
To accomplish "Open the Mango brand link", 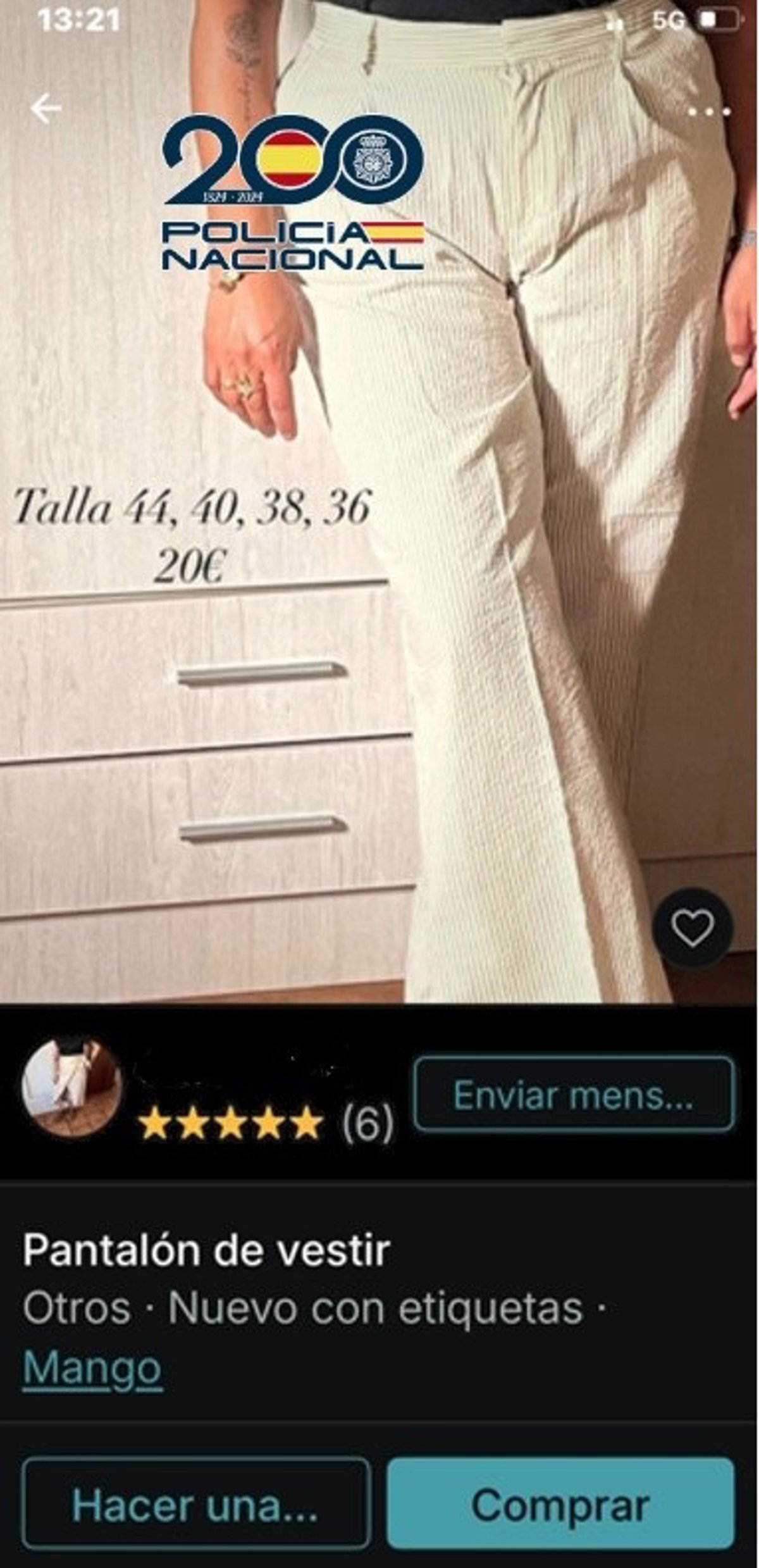I will tap(92, 1368).
